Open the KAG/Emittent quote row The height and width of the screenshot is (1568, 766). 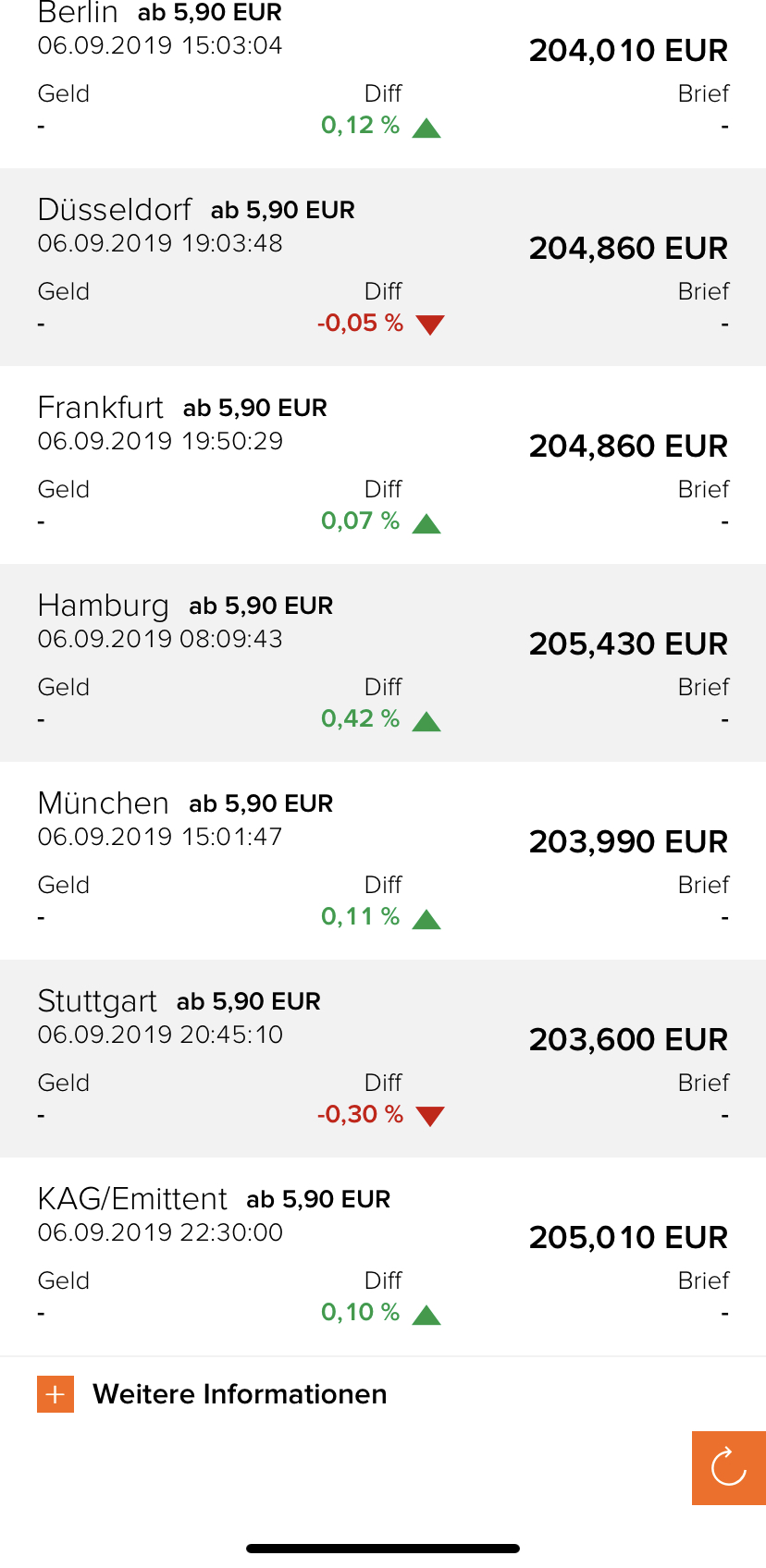point(383,1256)
